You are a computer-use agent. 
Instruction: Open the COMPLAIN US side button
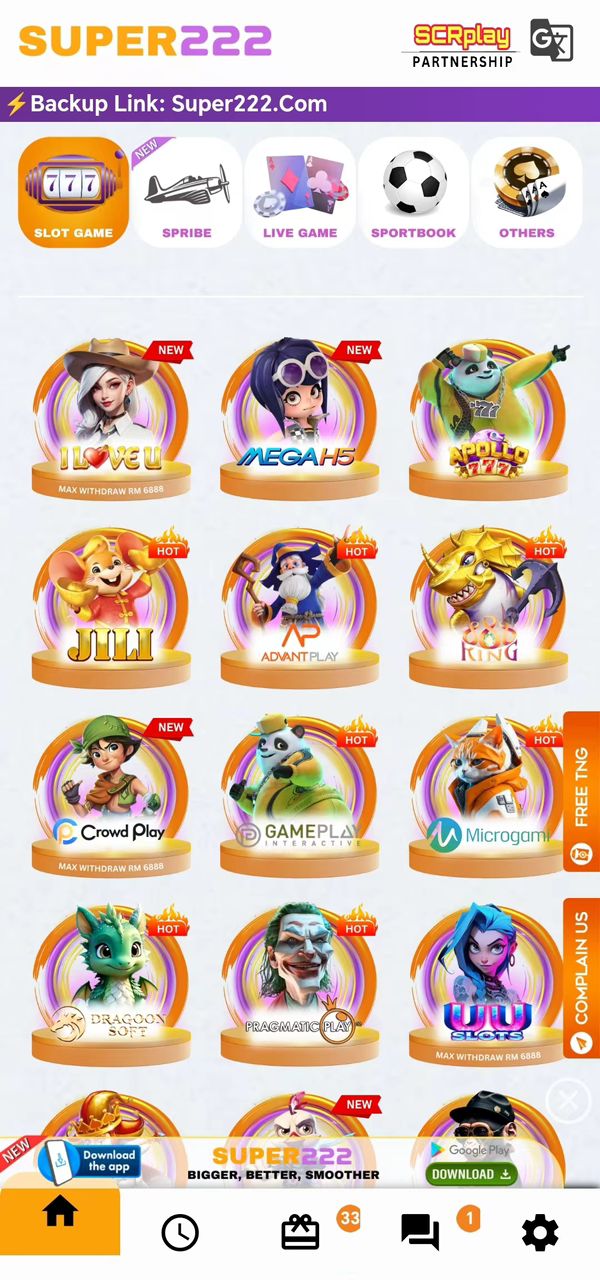[582, 978]
